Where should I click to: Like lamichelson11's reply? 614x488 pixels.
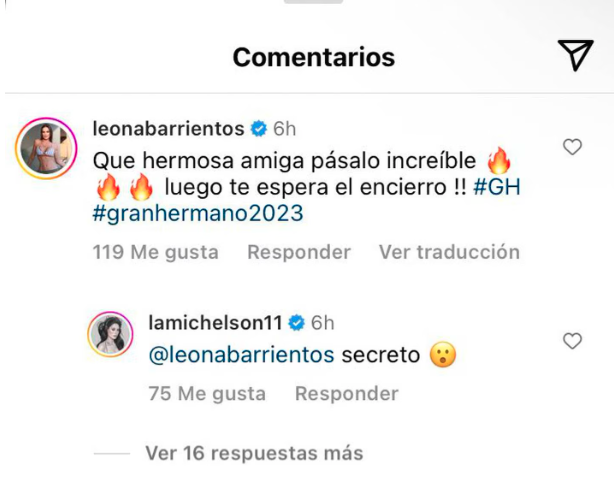[573, 342]
